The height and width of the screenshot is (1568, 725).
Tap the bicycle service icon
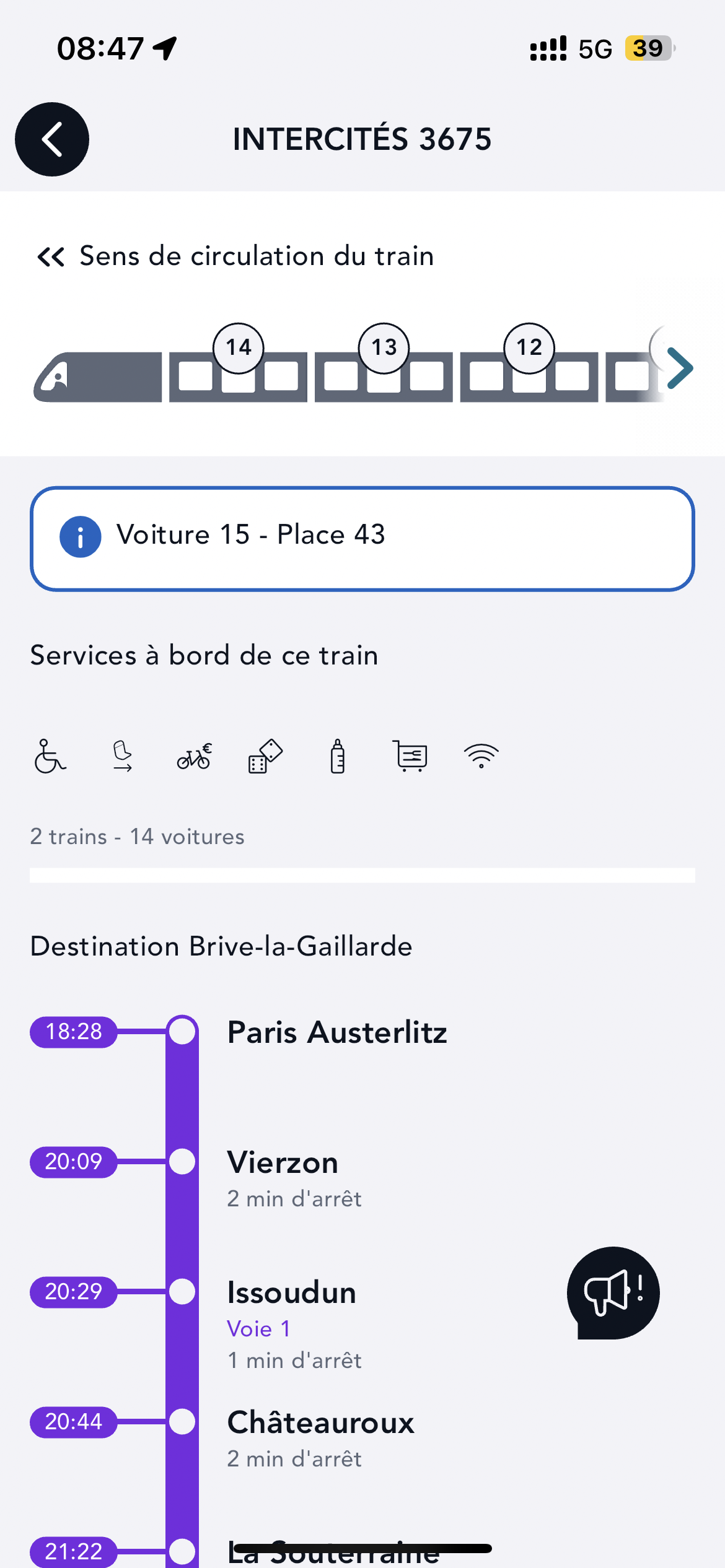[195, 756]
